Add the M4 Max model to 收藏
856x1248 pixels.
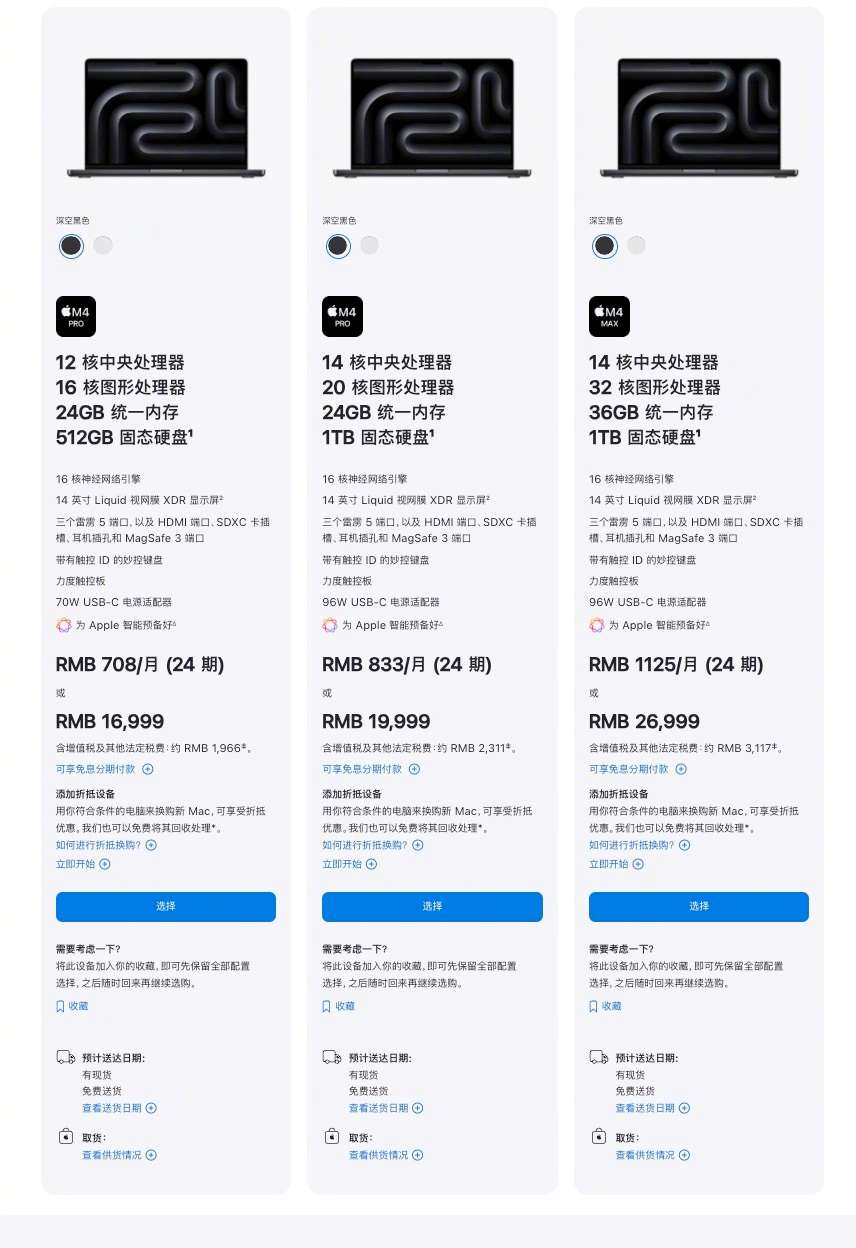point(606,1006)
